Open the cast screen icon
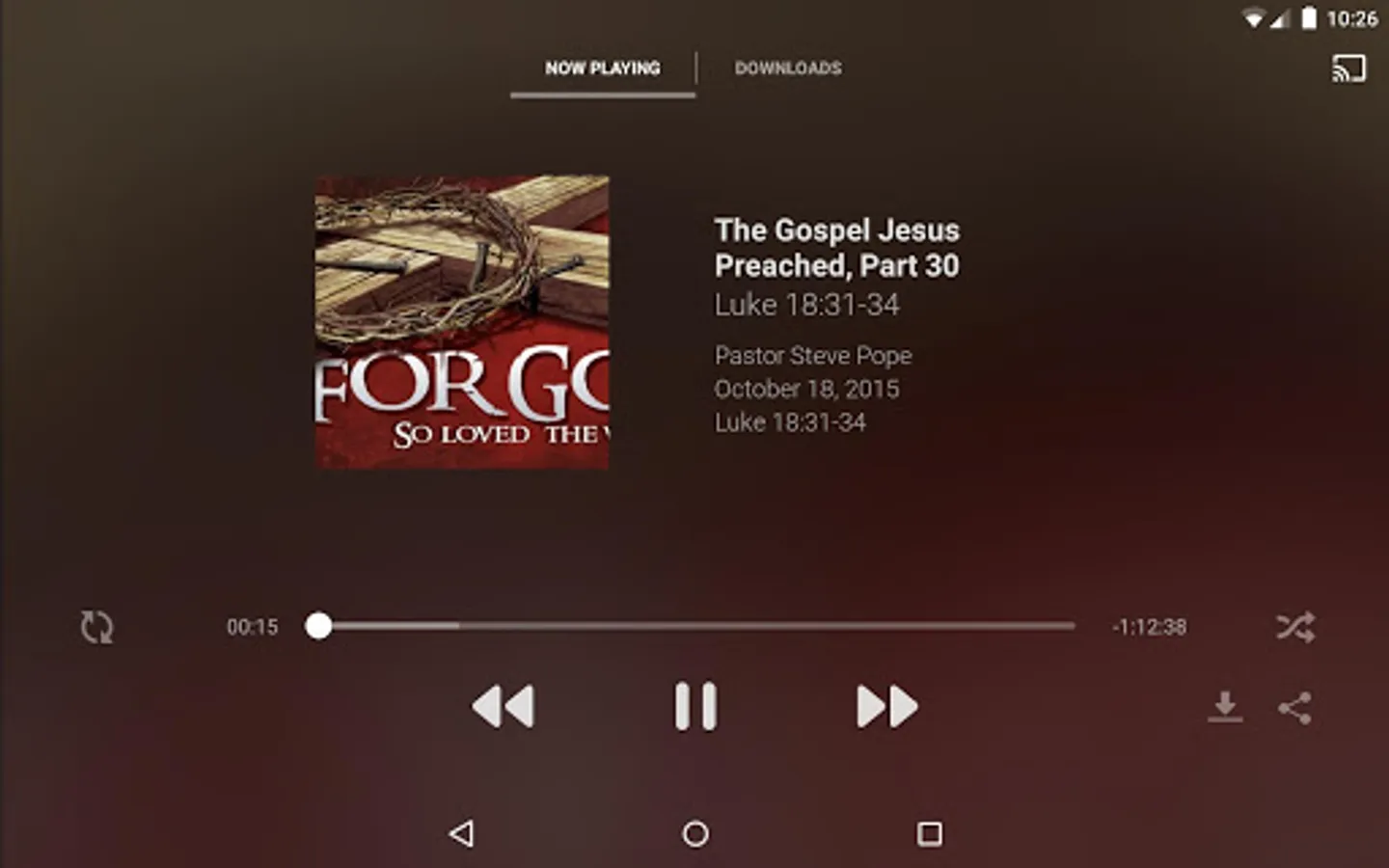The height and width of the screenshot is (868, 1389). [1348, 68]
